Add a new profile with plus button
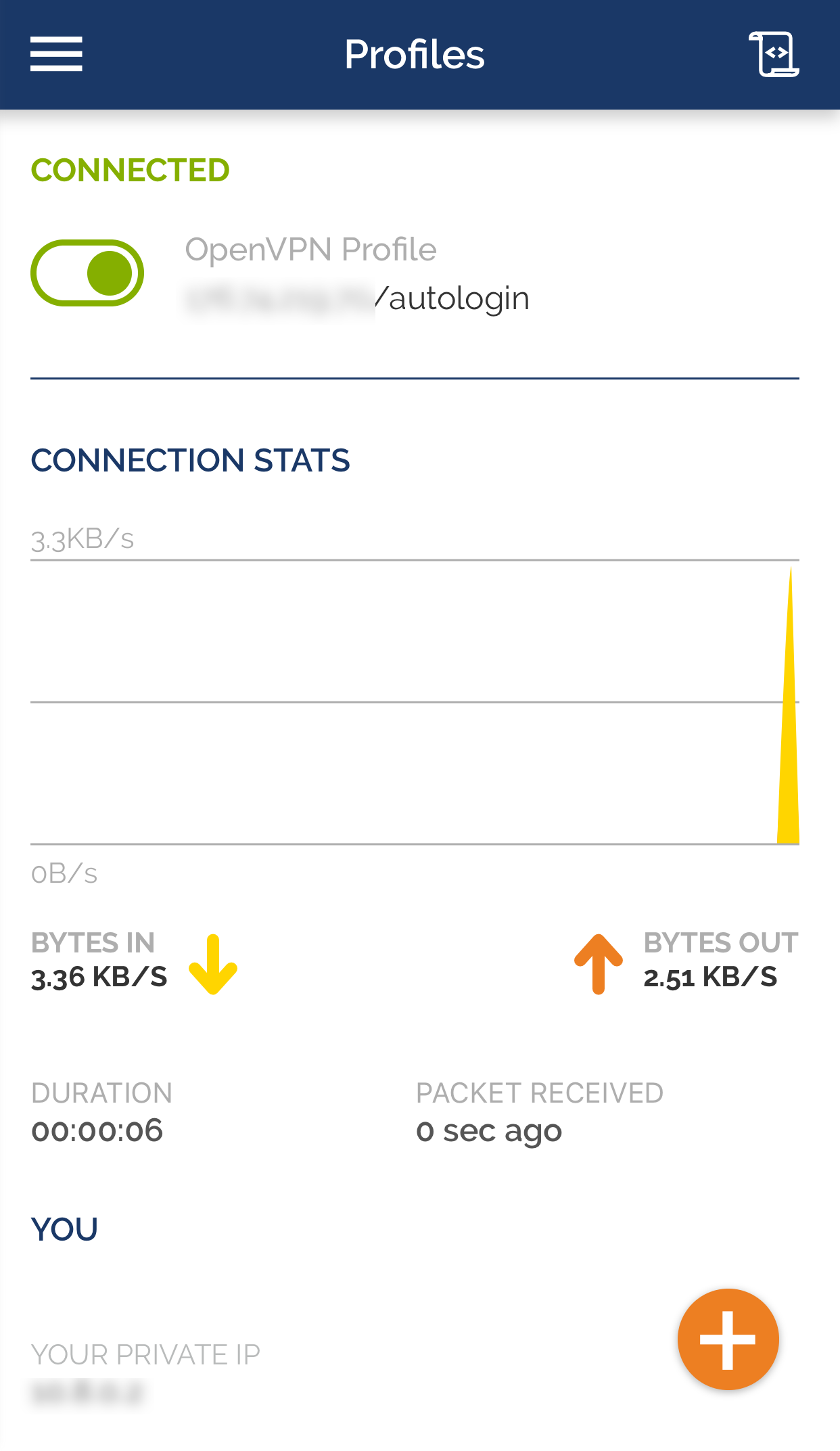Image resolution: width=840 pixels, height=1451 pixels. (x=728, y=1339)
